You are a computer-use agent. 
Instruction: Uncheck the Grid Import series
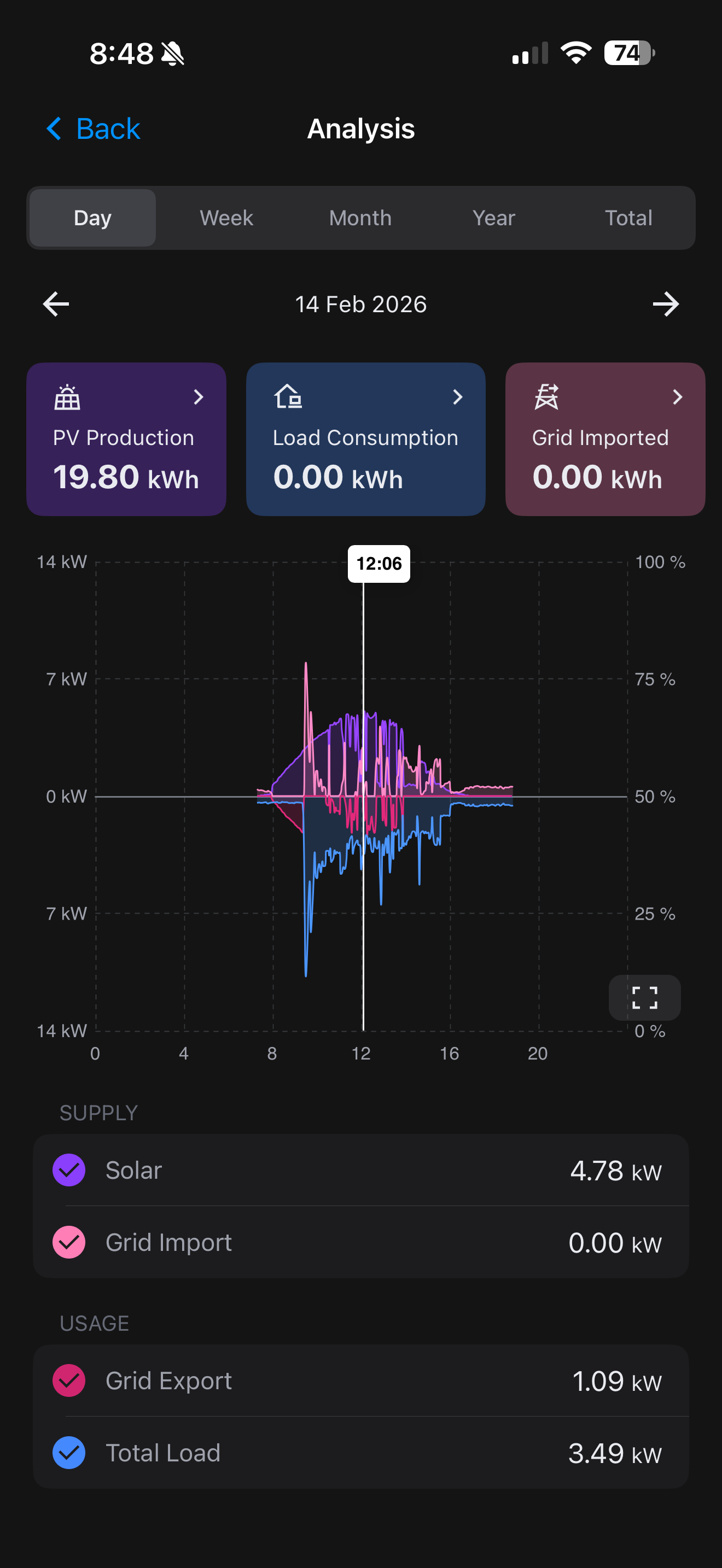pos(69,1242)
